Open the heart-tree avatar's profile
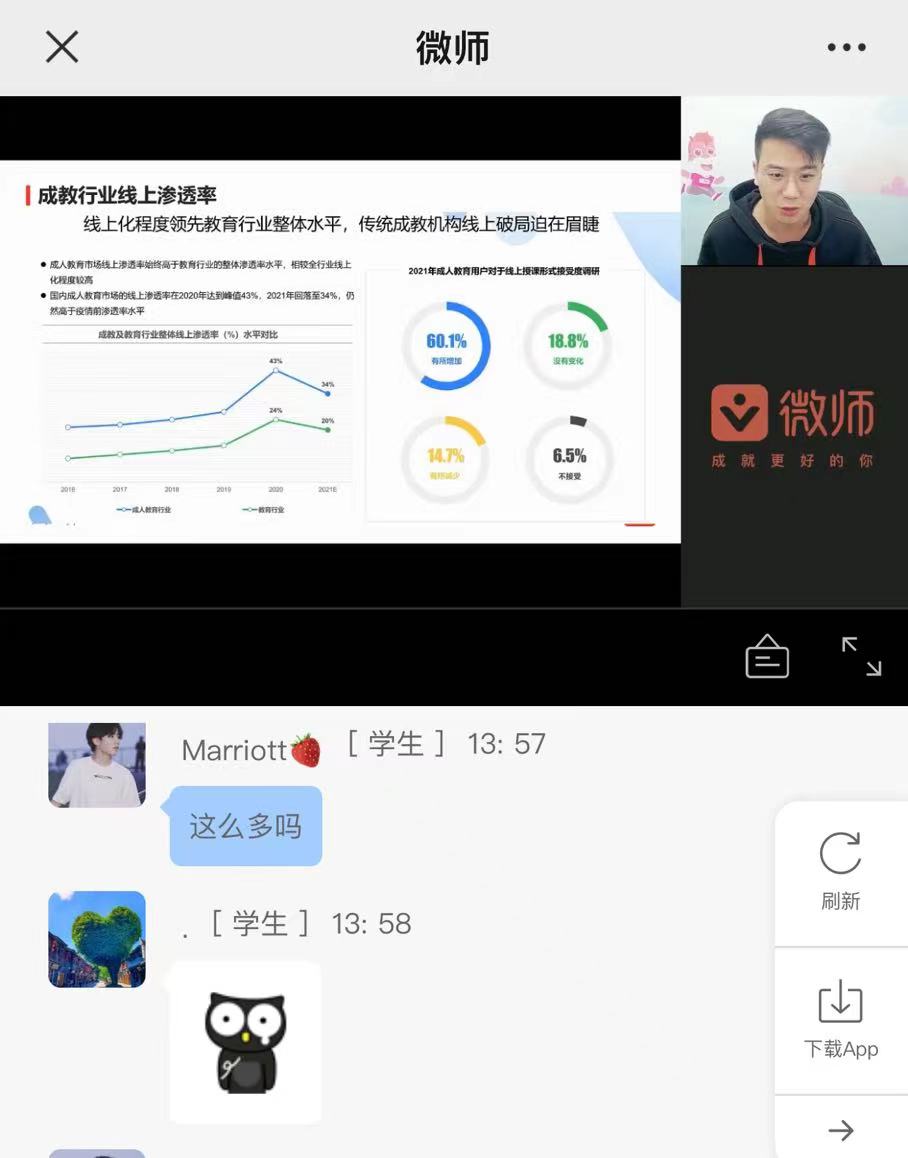 [x=97, y=939]
